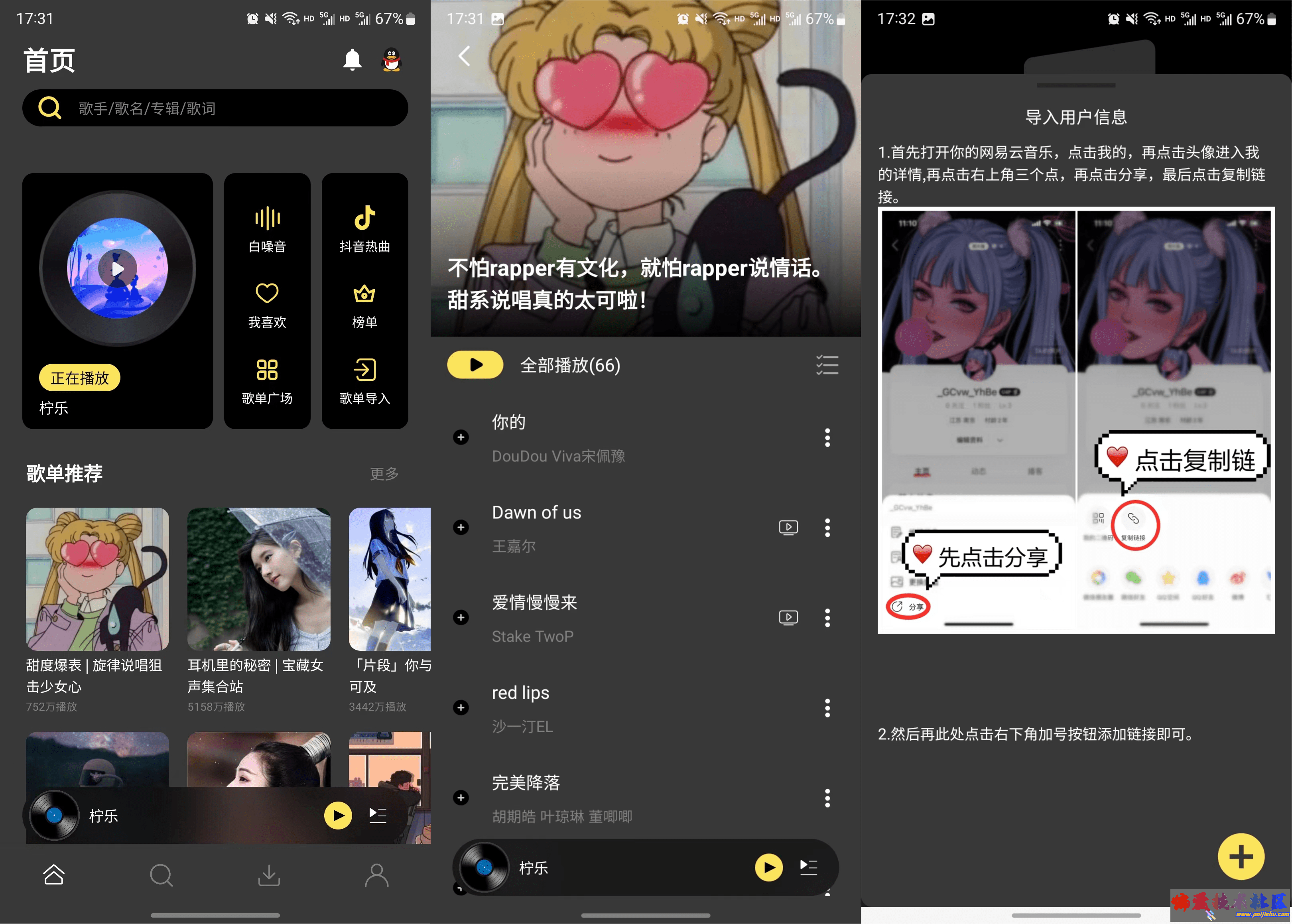This screenshot has width=1292, height=924.
Task: Watch the video for Dawn of us
Action: tap(788, 528)
